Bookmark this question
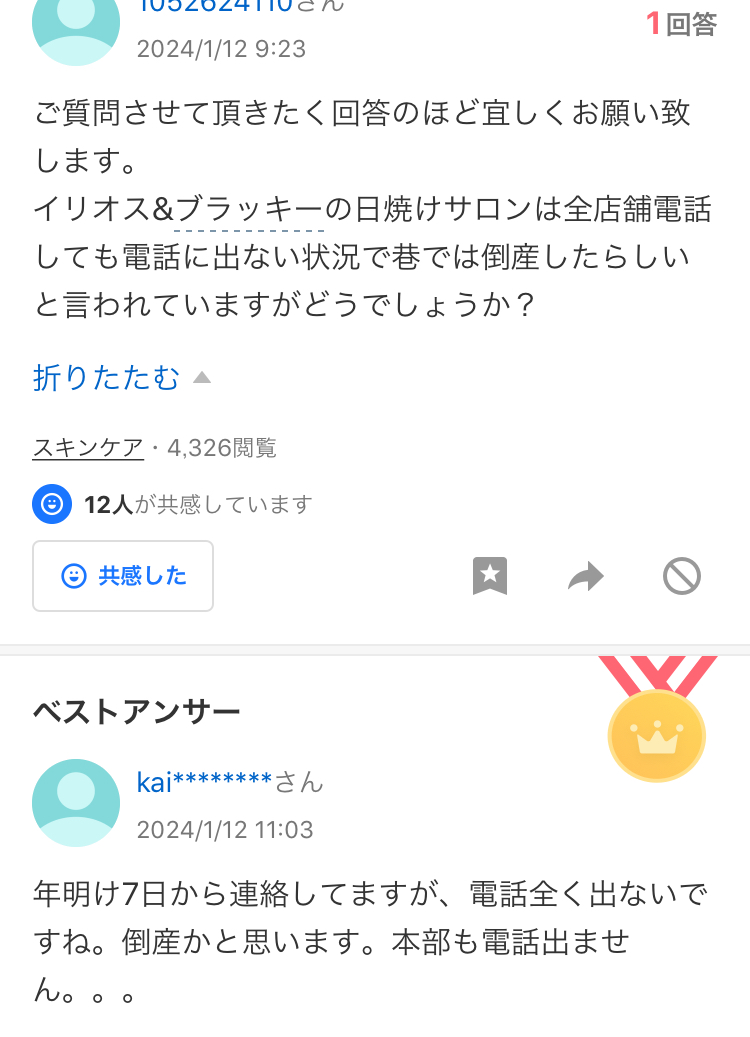The width and height of the screenshot is (750, 1037). [x=490, y=576]
